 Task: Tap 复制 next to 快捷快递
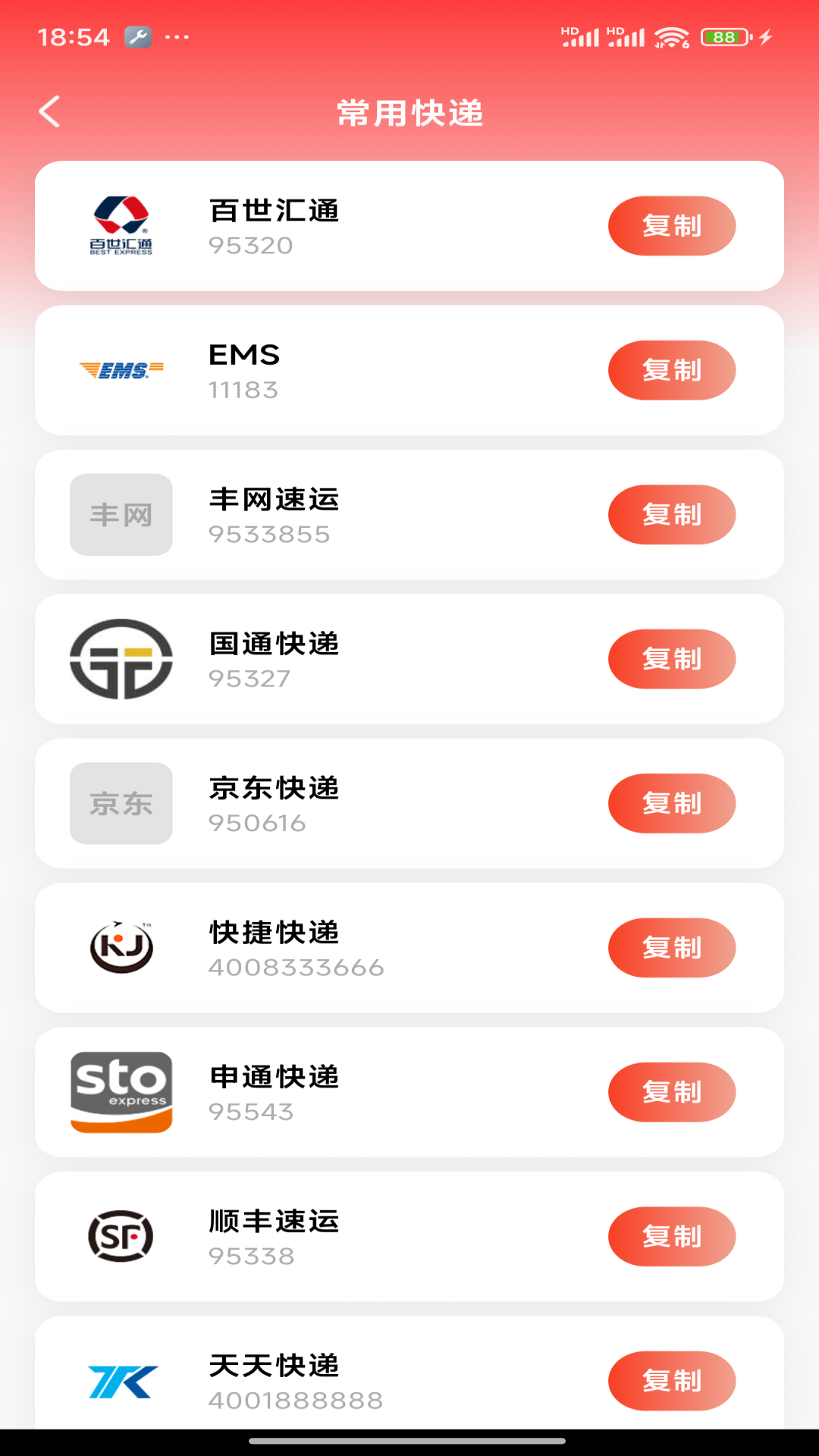pyautogui.click(x=671, y=948)
